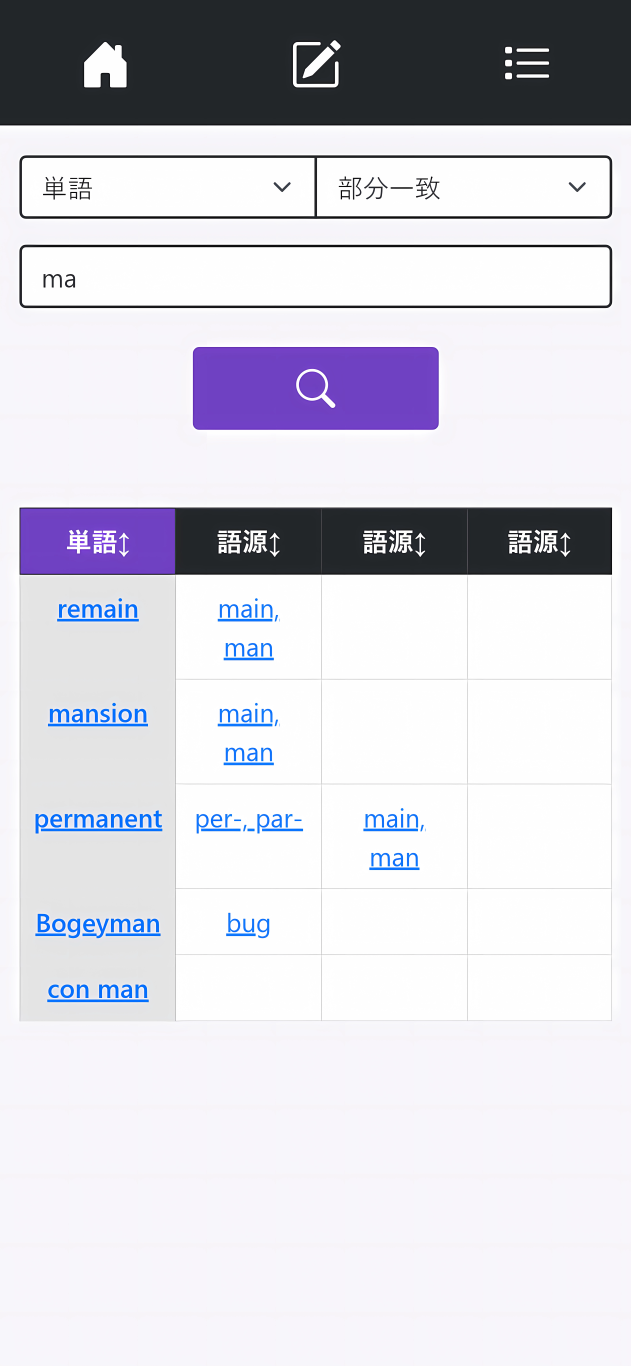Open main, man etymology in mansion row

pos(249,733)
